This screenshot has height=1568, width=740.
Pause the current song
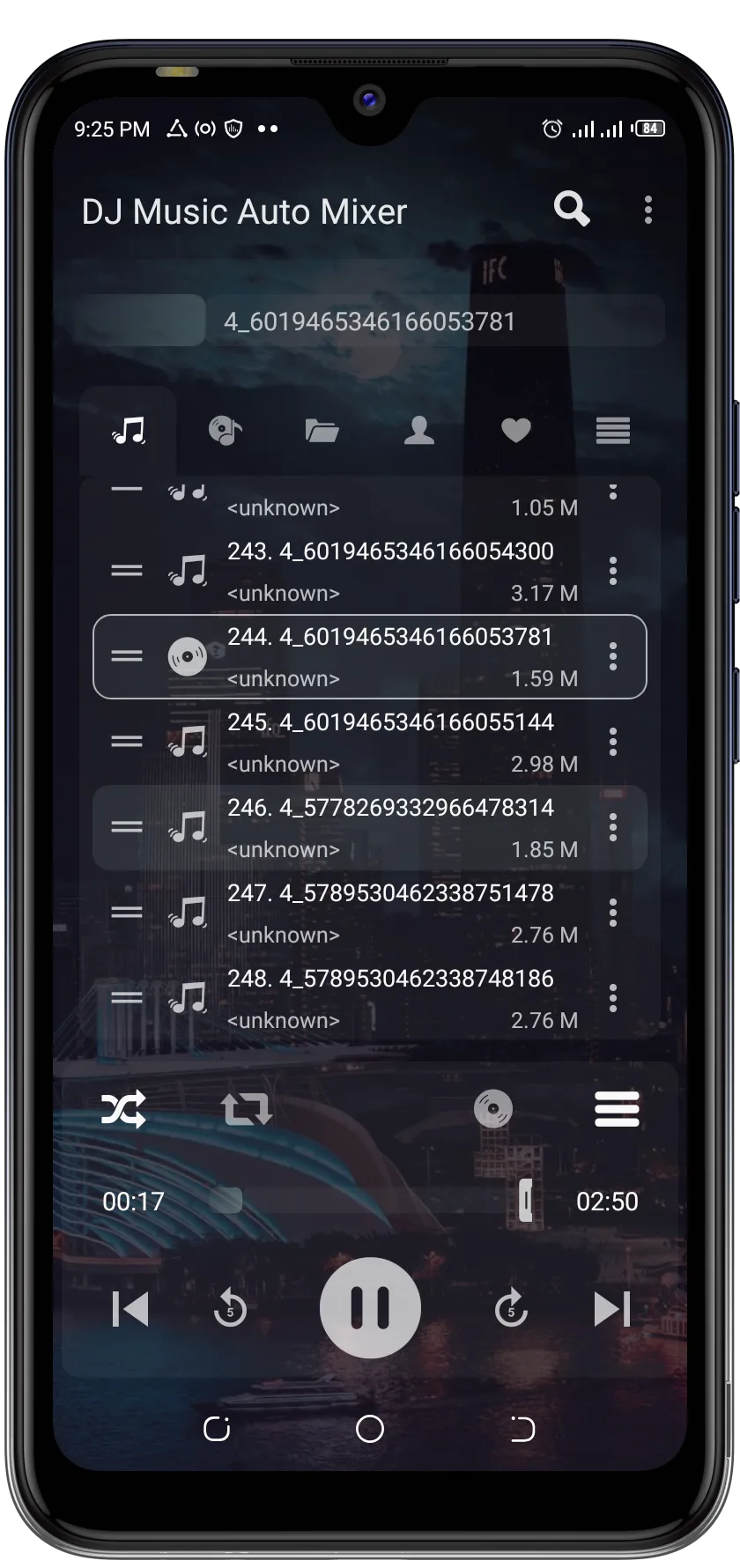(x=370, y=1307)
